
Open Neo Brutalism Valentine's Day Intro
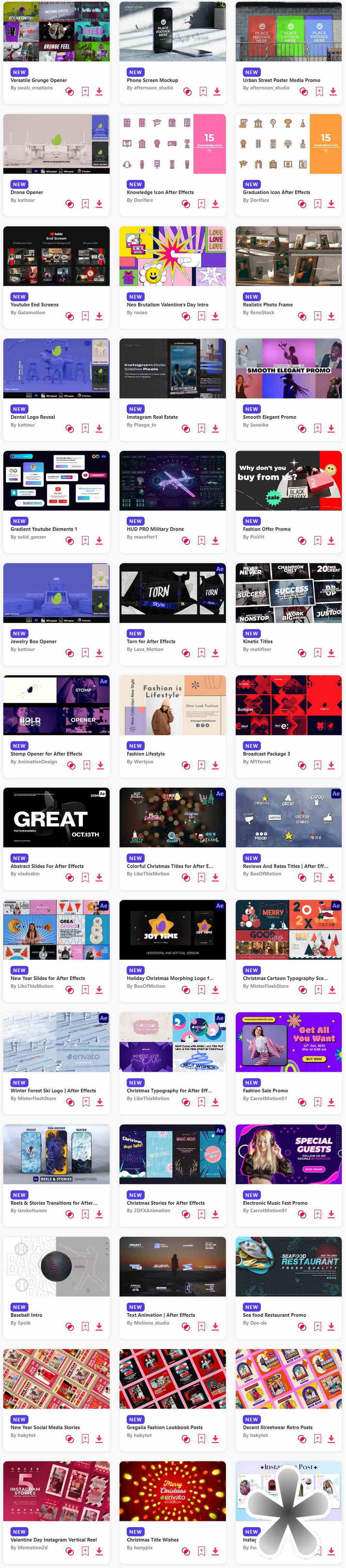point(167,304)
